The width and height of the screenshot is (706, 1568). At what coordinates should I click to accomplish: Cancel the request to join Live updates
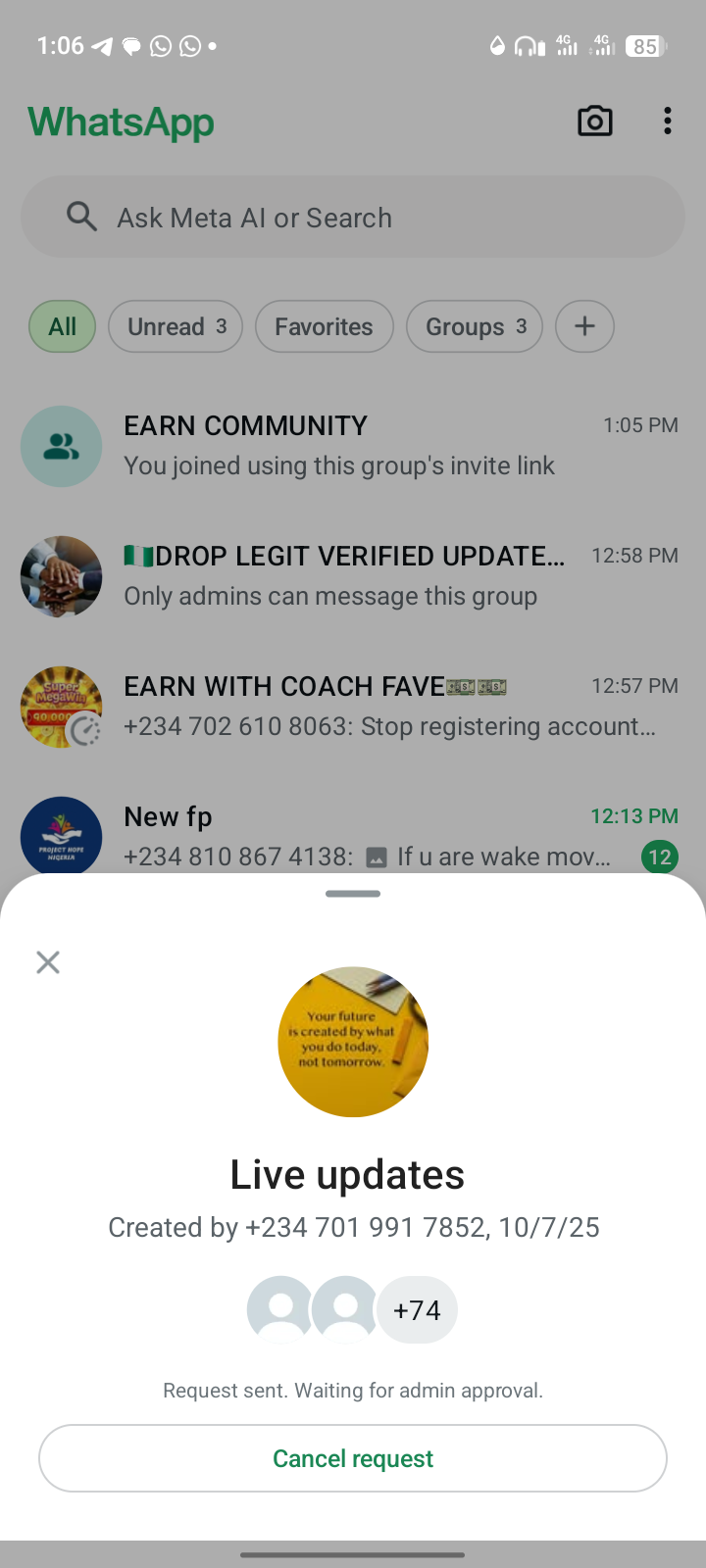point(353,1458)
